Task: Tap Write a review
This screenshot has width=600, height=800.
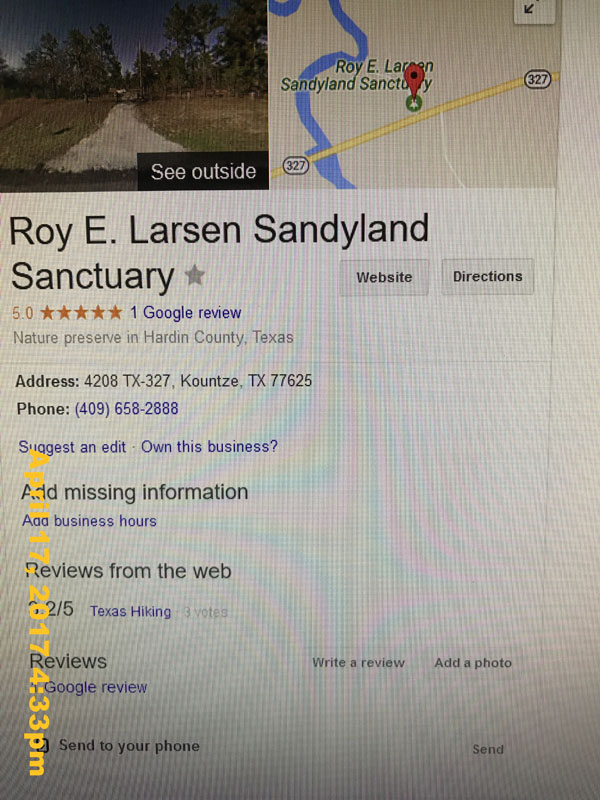Action: 358,662
